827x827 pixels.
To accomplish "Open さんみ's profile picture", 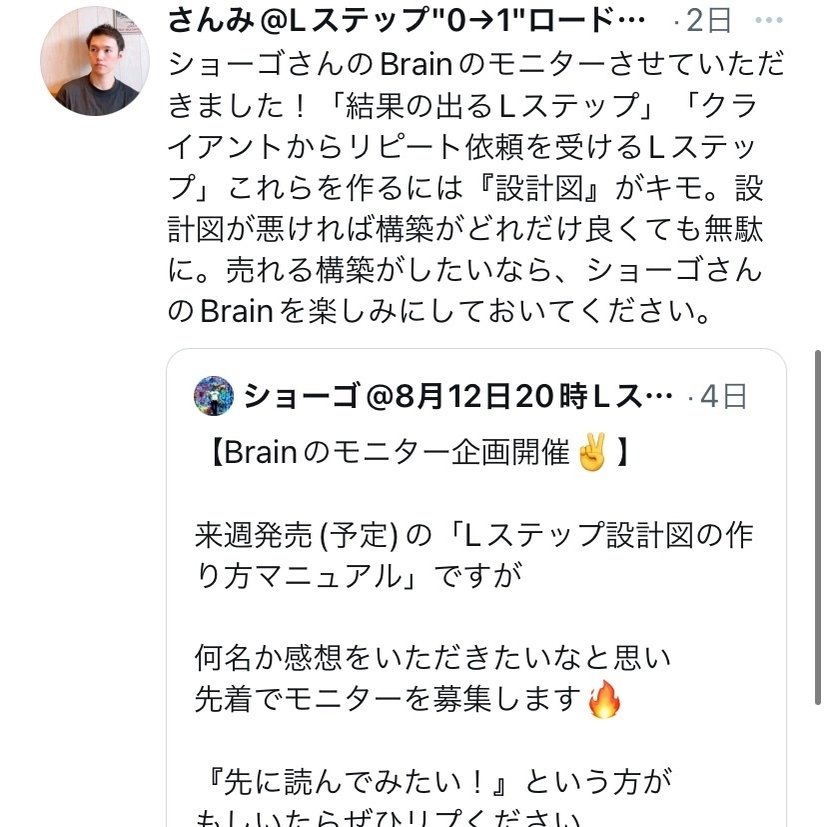I will tap(95, 62).
